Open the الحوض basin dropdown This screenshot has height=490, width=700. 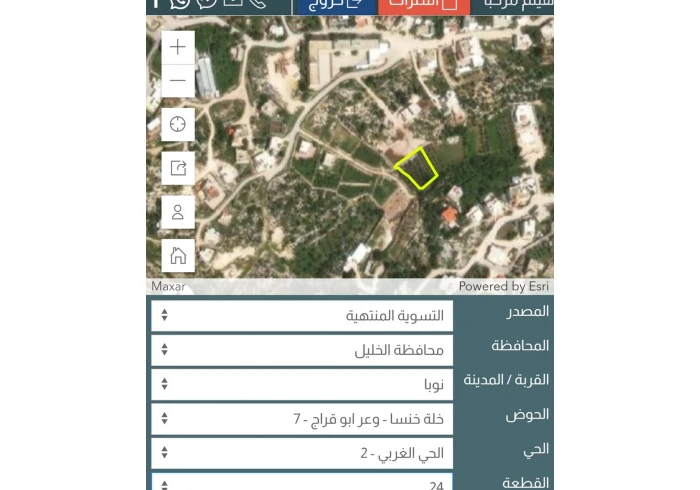[x=302, y=418]
